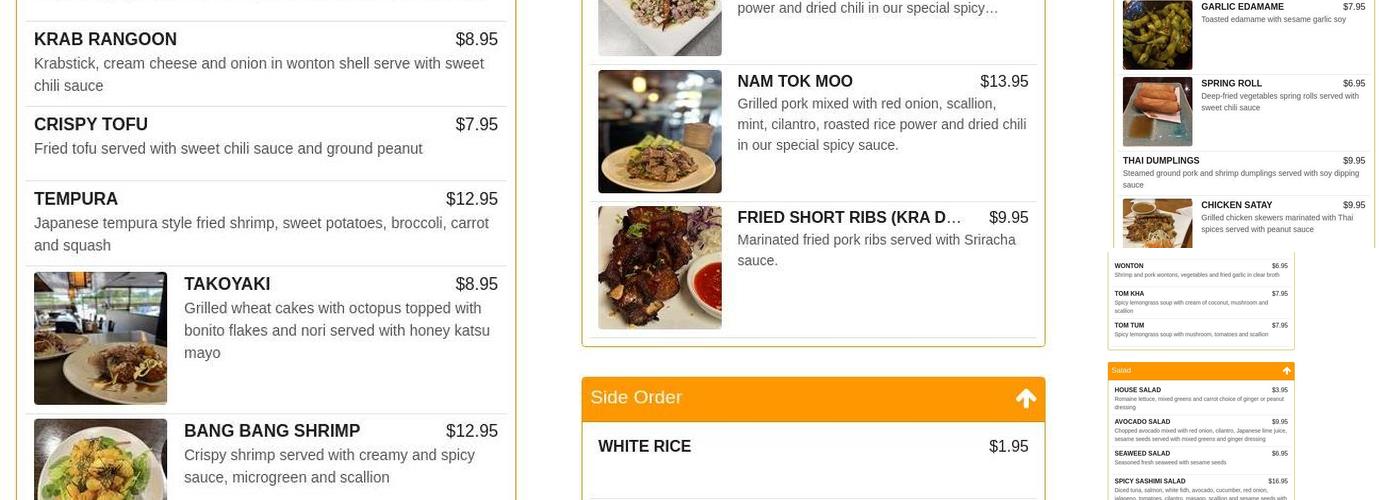This screenshot has height=500, width=1400.
Task: Collapse the Salad section
Action: 1286,371
